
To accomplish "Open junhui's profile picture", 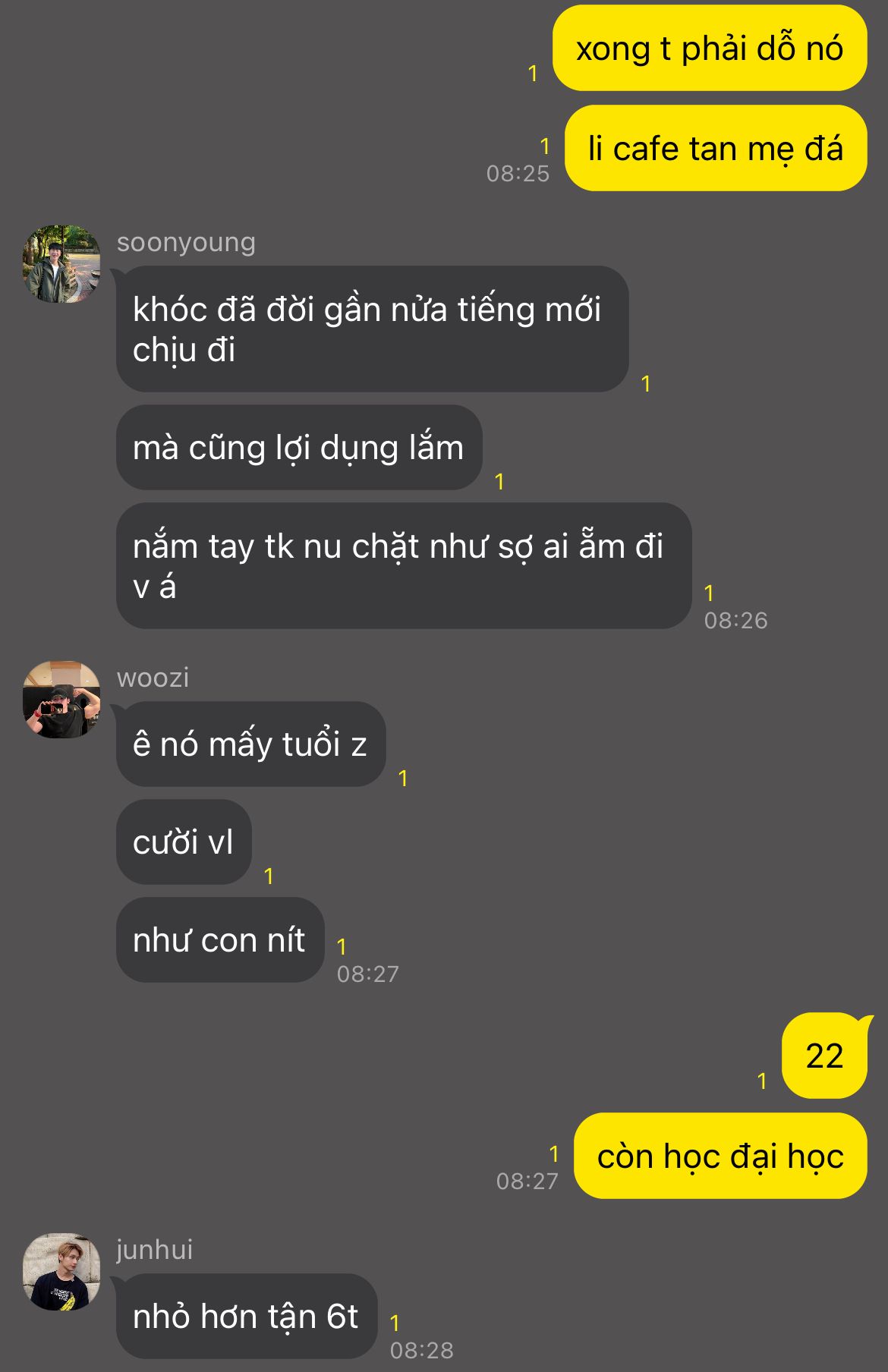I will pos(61,1272).
